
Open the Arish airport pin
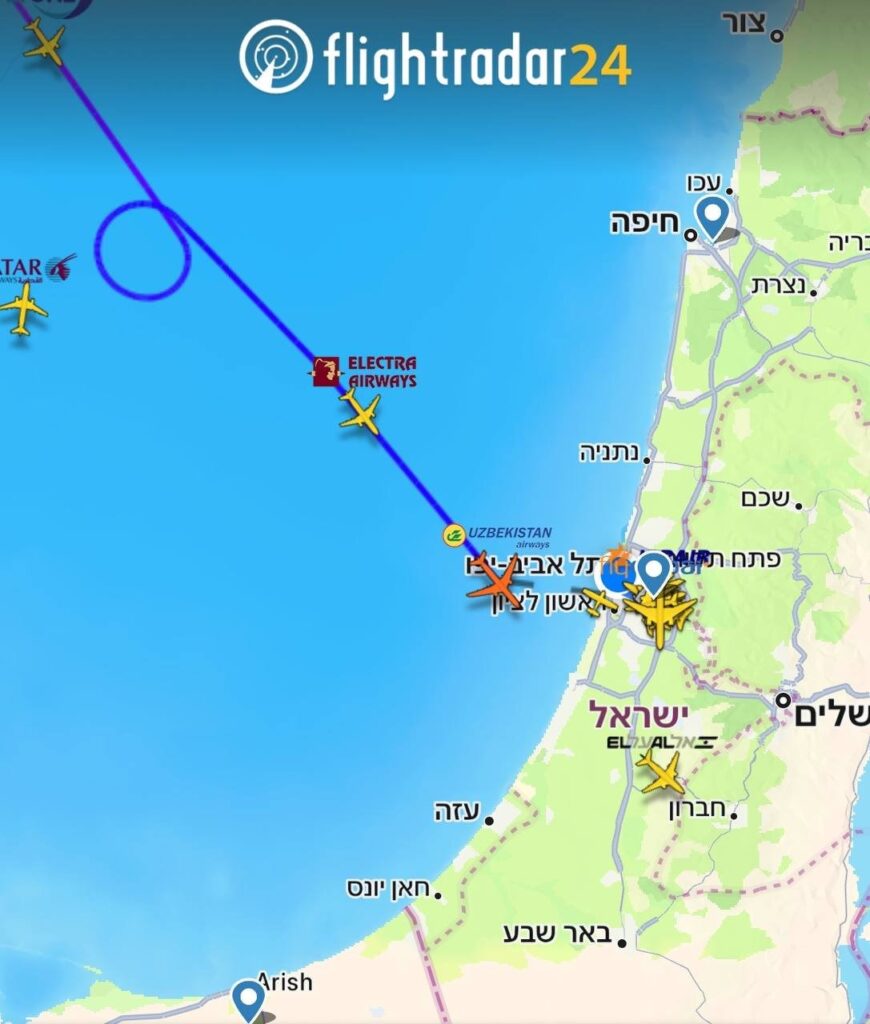point(248,998)
